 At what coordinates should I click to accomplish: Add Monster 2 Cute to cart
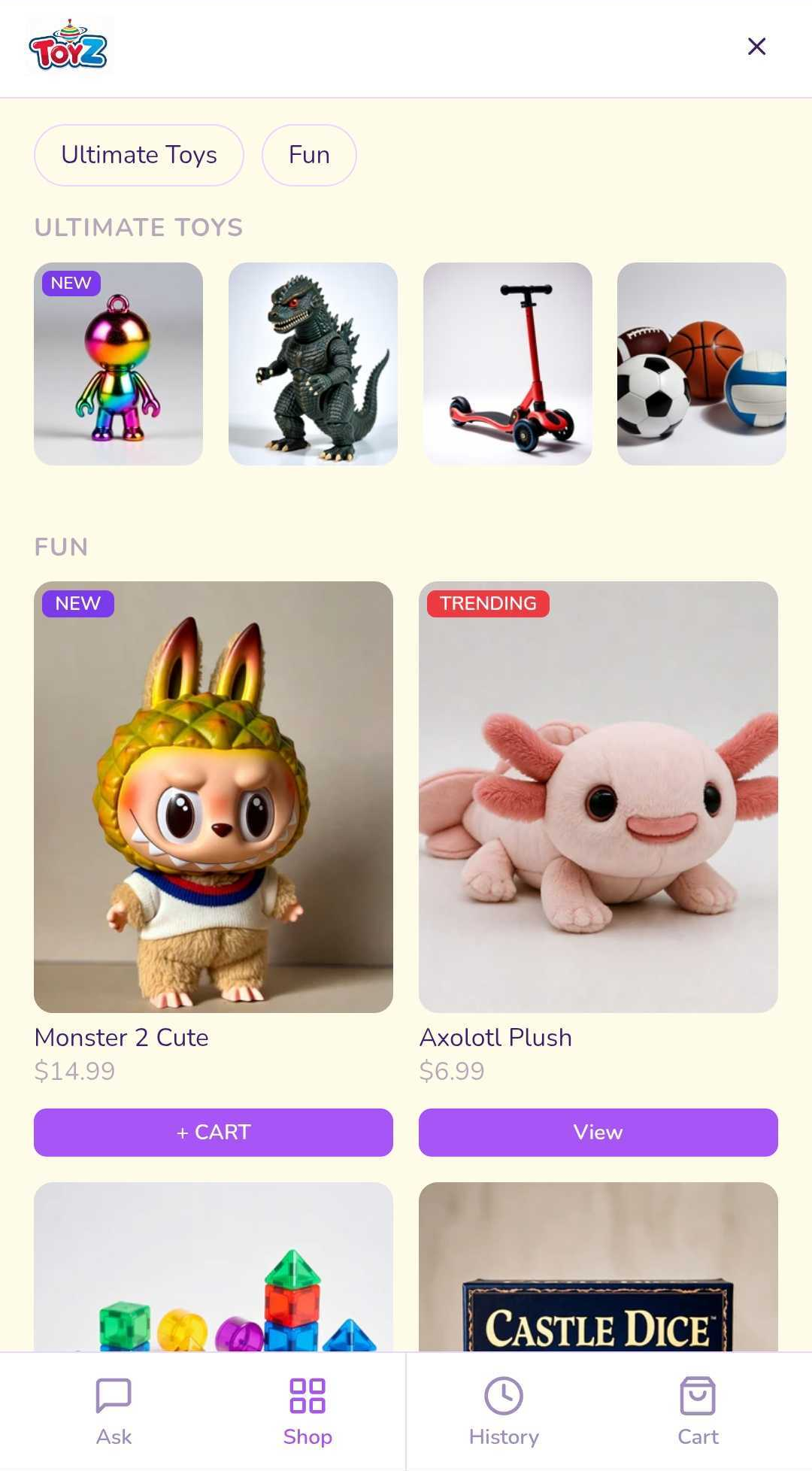pyautogui.click(x=213, y=1132)
